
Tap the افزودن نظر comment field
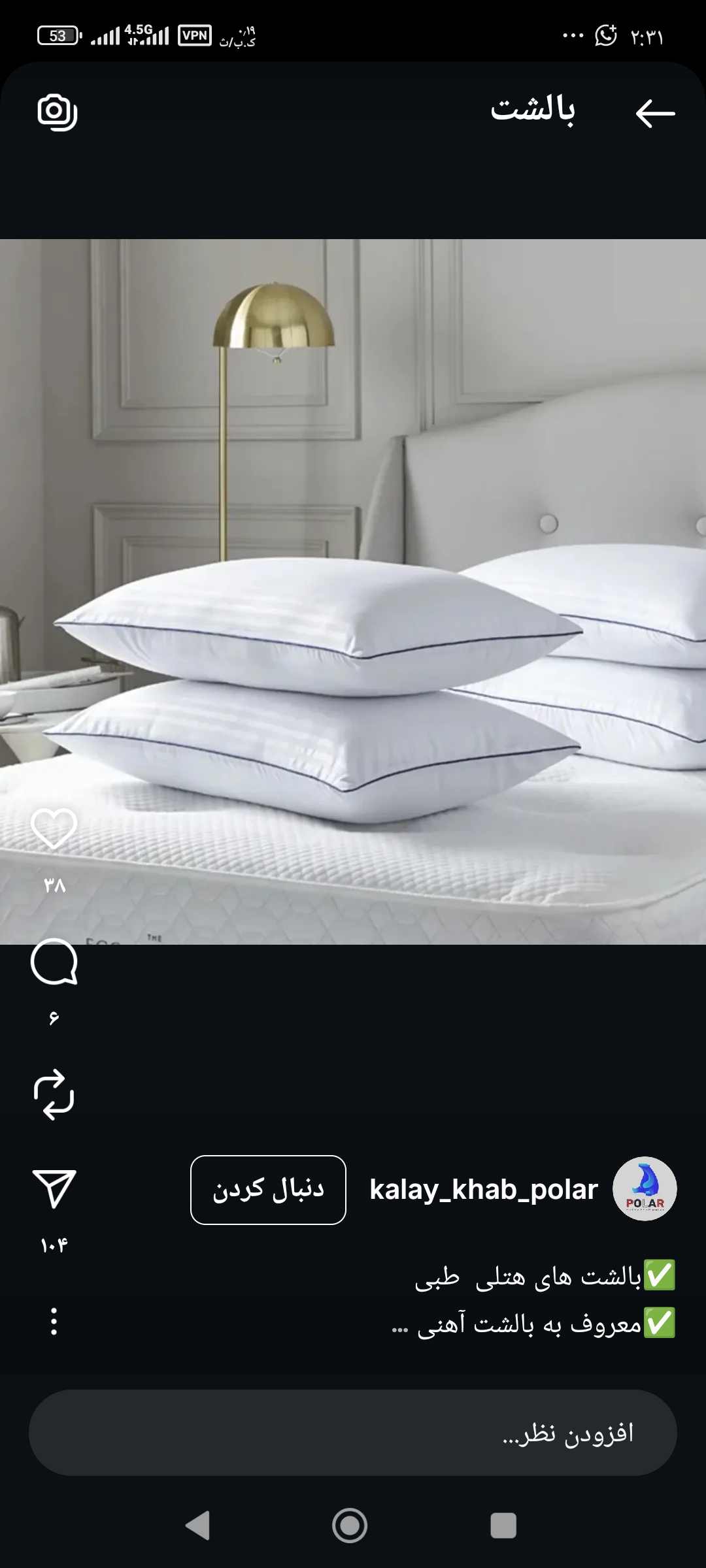pos(353,1433)
